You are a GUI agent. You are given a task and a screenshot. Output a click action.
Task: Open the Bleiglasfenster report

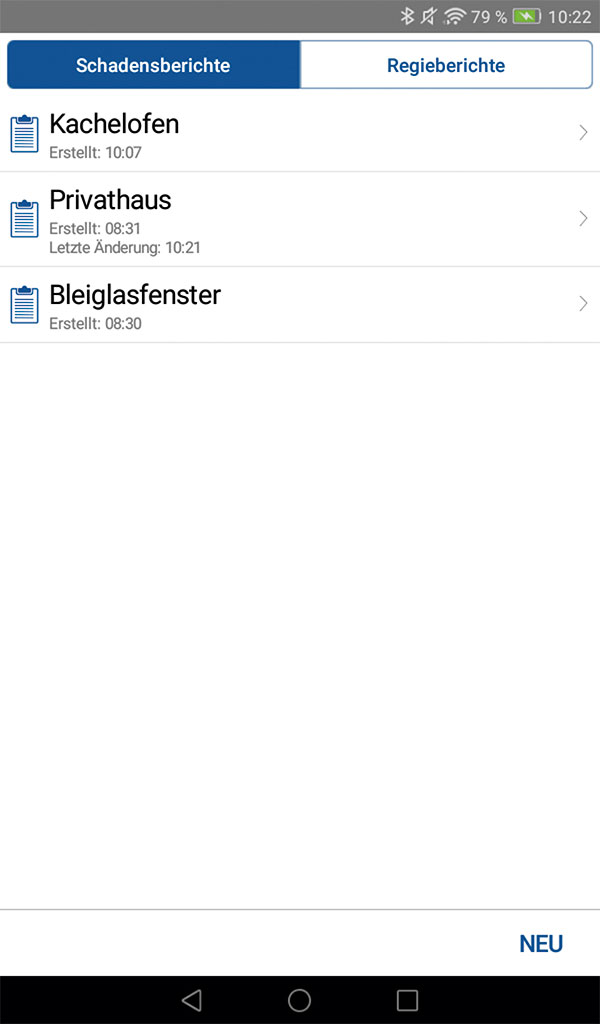pyautogui.click(x=300, y=305)
